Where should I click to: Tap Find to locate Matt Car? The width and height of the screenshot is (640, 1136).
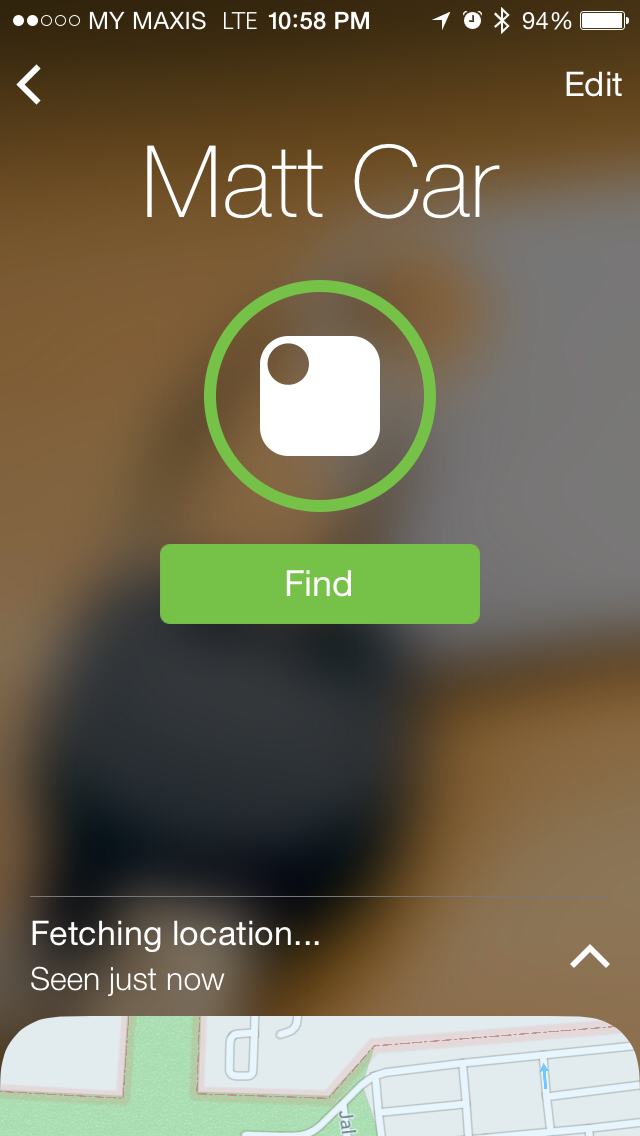tap(319, 584)
